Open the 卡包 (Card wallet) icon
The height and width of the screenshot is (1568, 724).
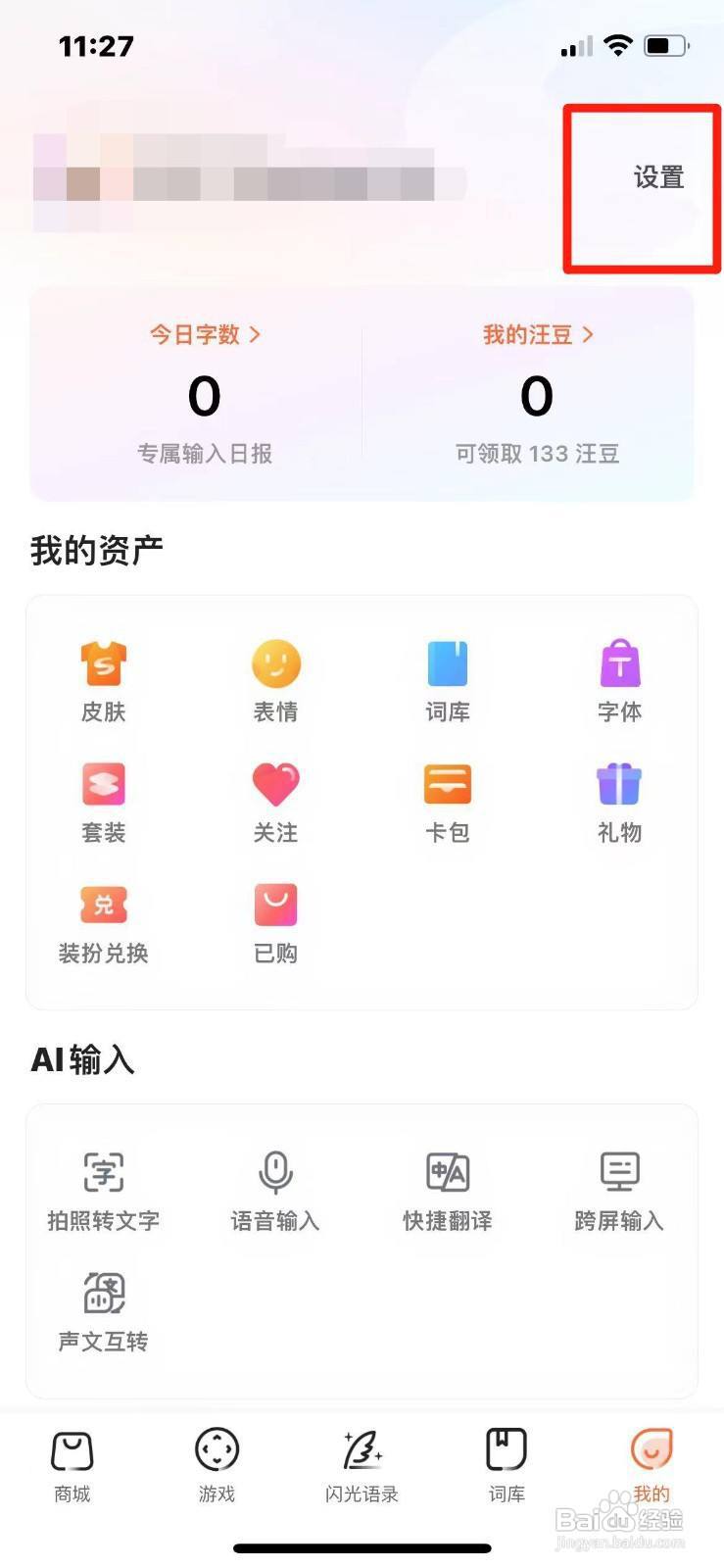tap(447, 798)
